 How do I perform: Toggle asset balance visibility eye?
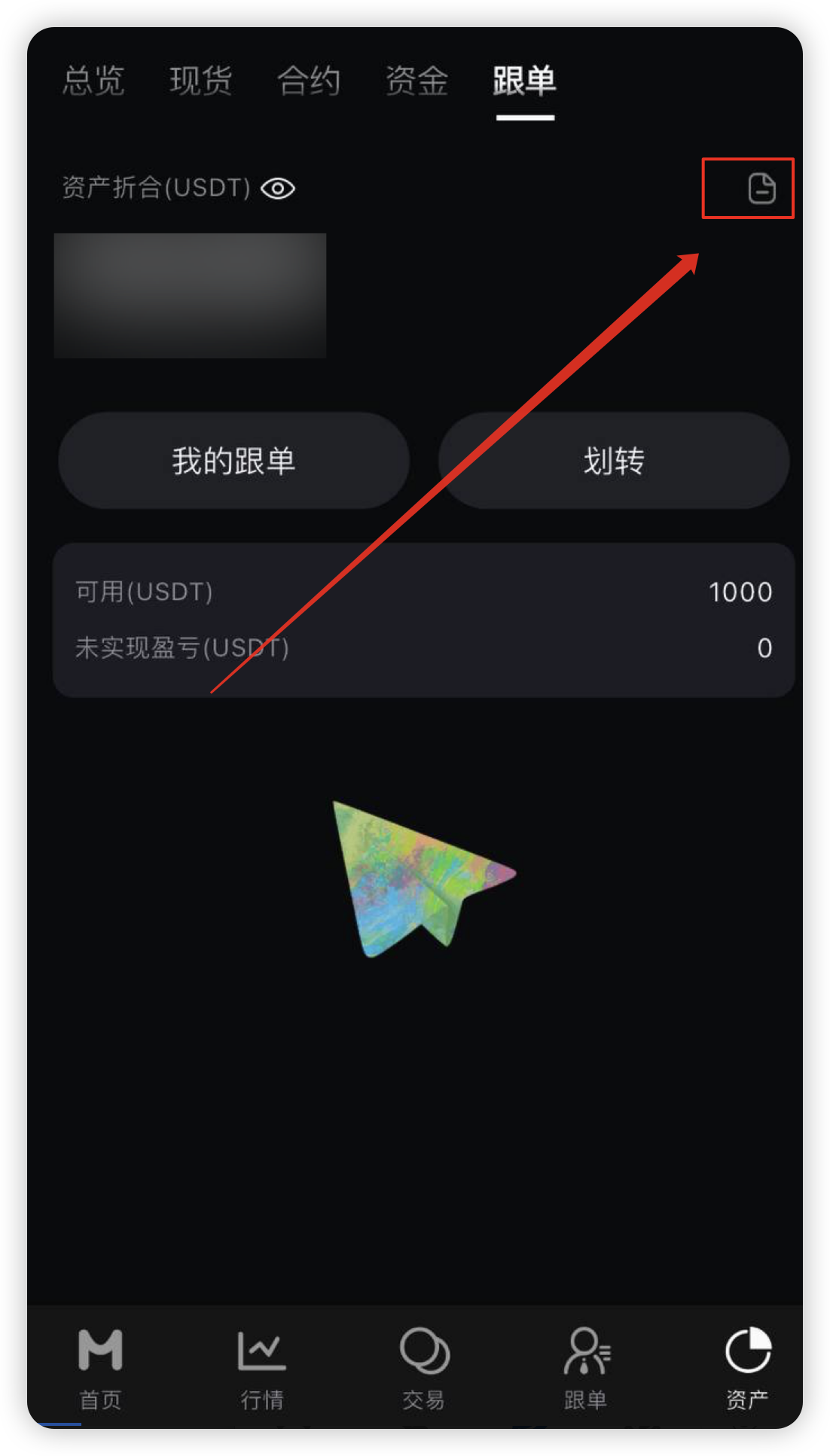pos(278,188)
